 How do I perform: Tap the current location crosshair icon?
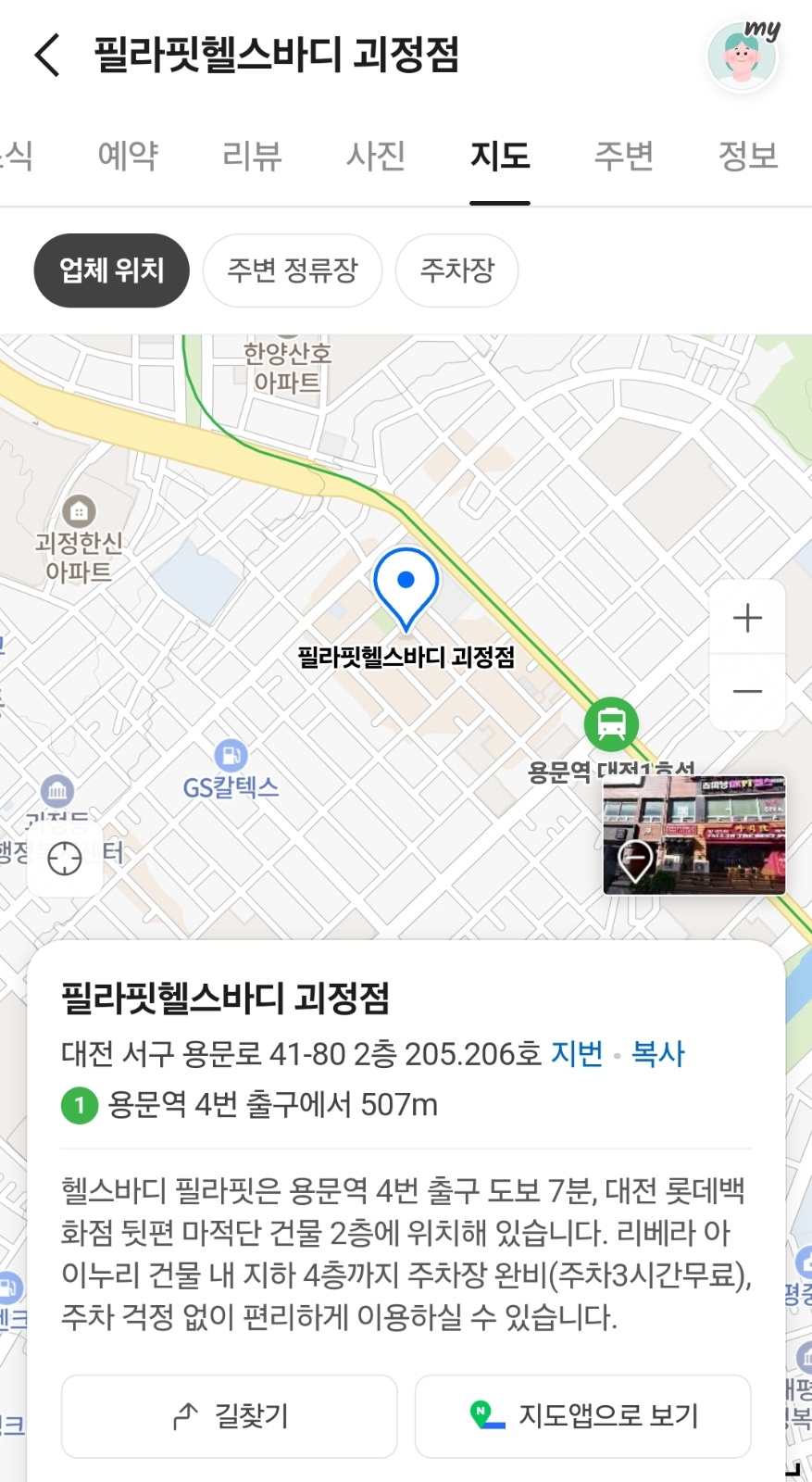pyautogui.click(x=64, y=857)
